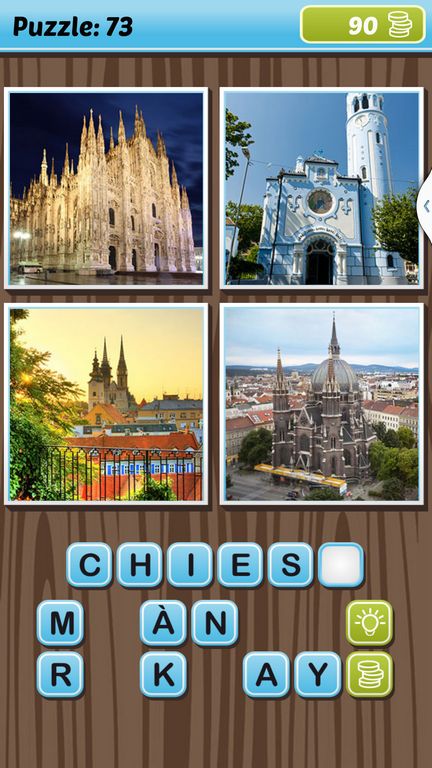Select the empty last answer slot

pos(341,565)
